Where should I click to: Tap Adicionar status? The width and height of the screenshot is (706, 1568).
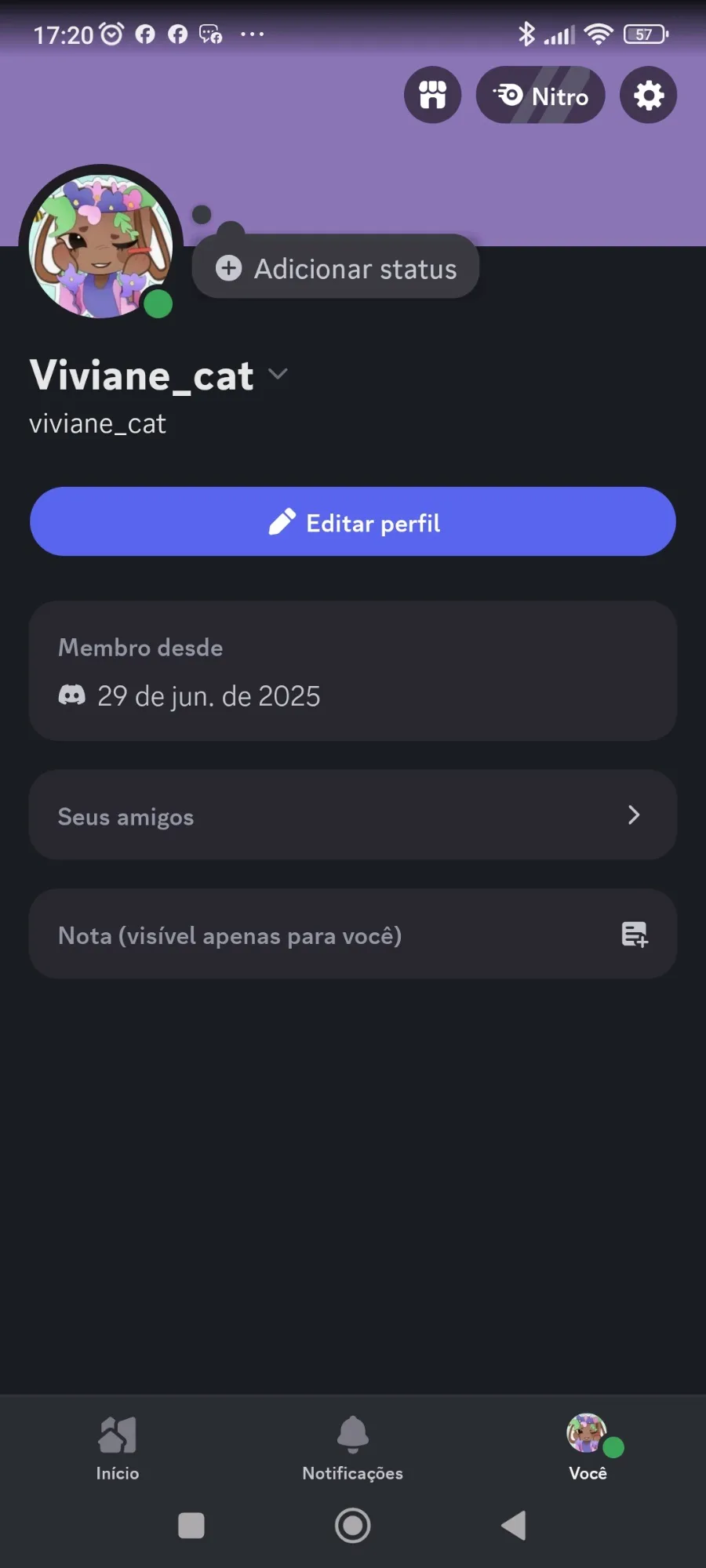336,268
